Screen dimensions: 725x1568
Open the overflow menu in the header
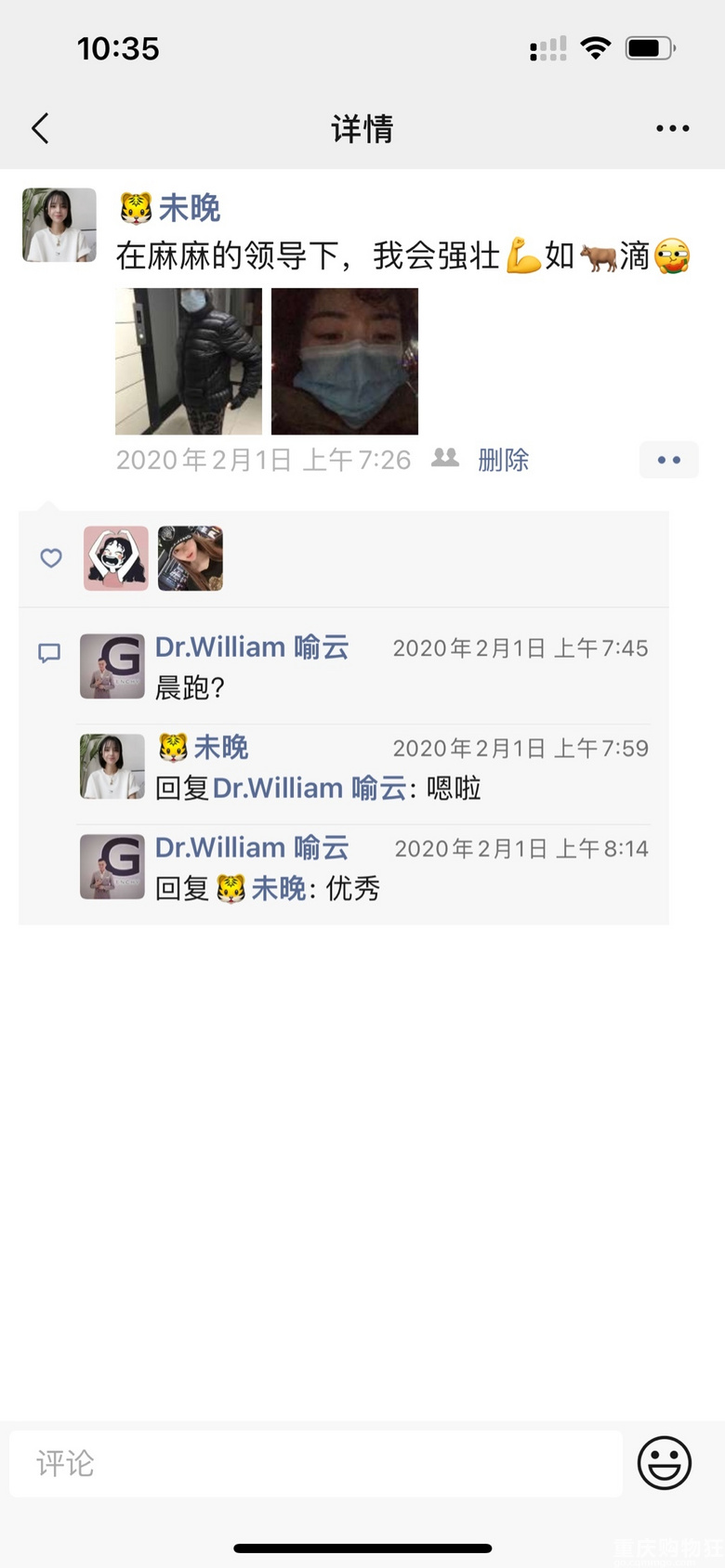point(672,128)
